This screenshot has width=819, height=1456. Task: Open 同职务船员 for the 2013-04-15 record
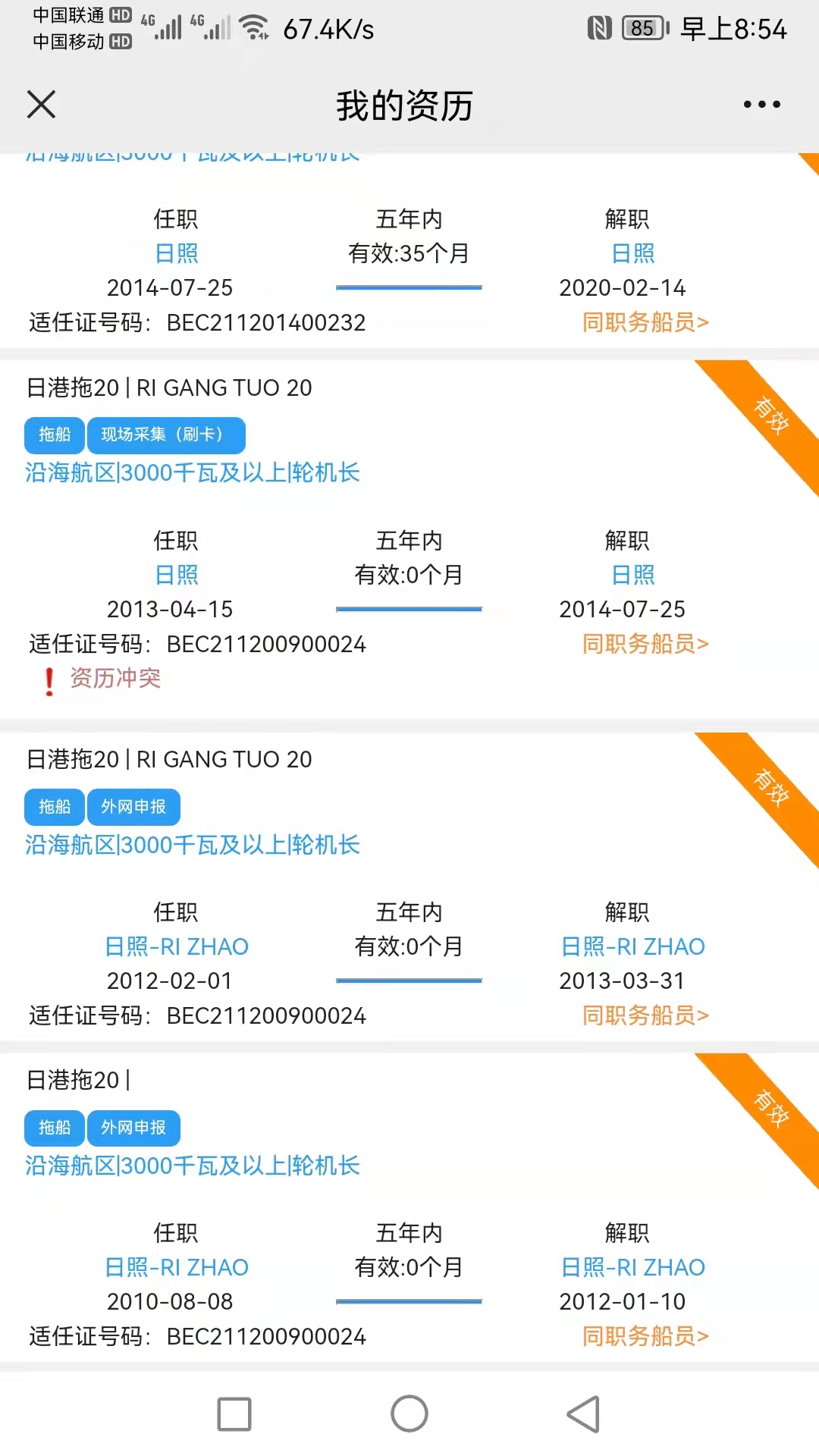point(645,644)
